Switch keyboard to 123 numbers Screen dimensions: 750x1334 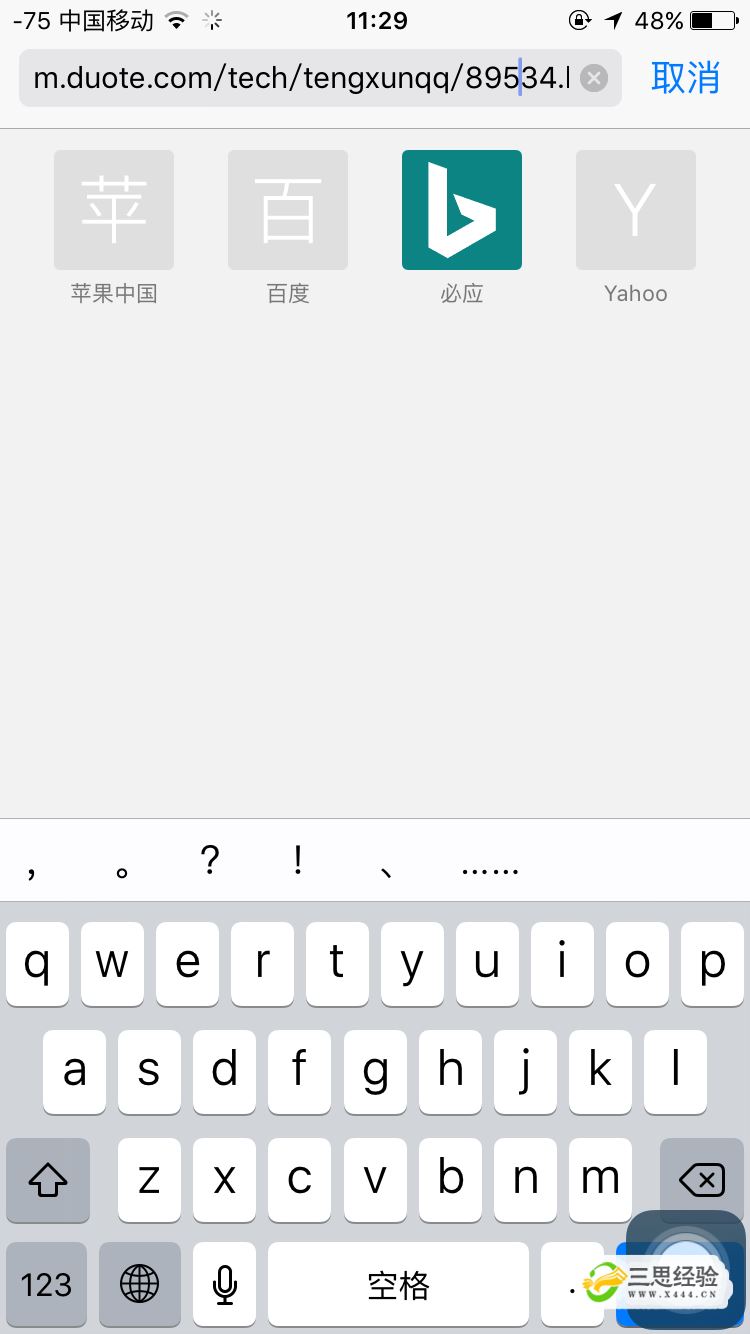tap(46, 1285)
